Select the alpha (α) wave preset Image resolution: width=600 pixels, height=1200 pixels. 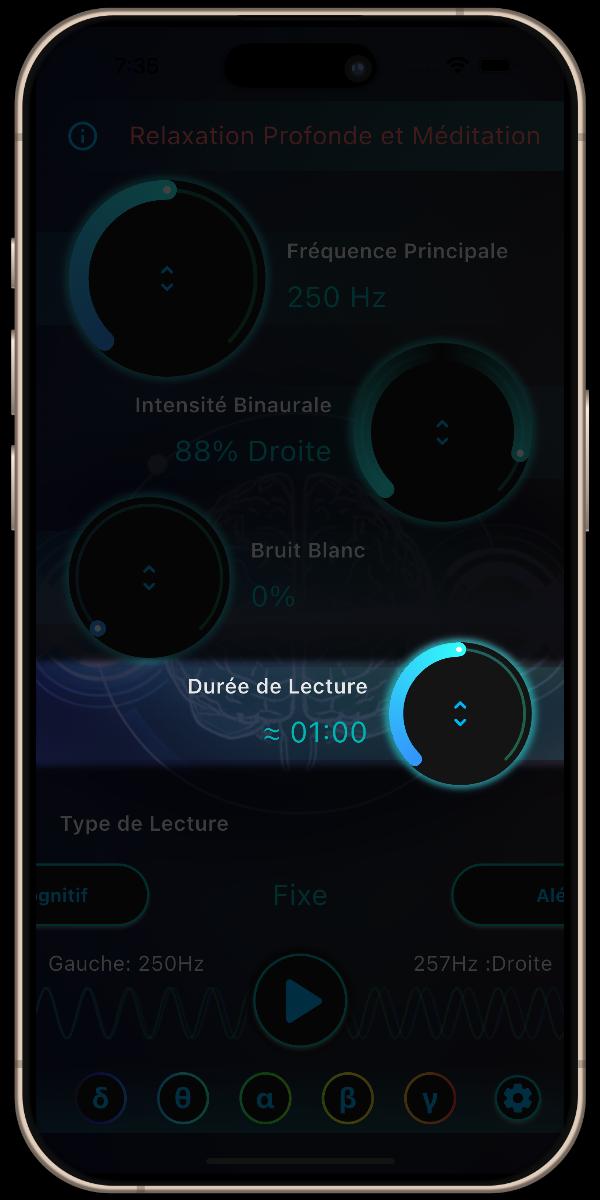[265, 1098]
